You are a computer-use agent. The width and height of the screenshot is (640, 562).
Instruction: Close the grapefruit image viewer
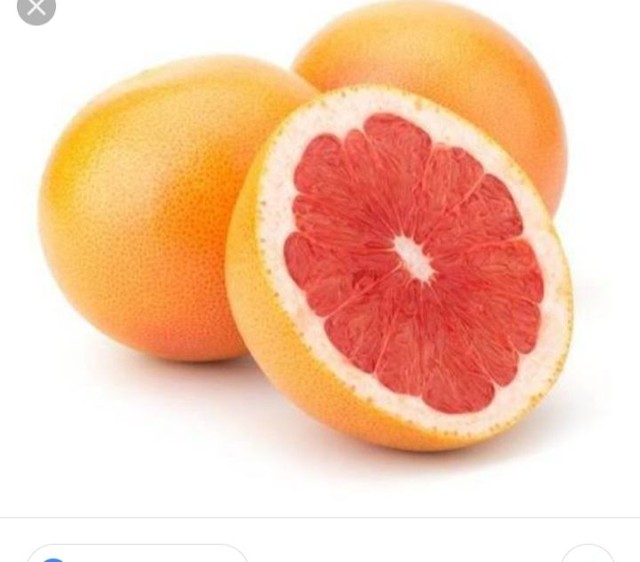pyautogui.click(x=36, y=8)
